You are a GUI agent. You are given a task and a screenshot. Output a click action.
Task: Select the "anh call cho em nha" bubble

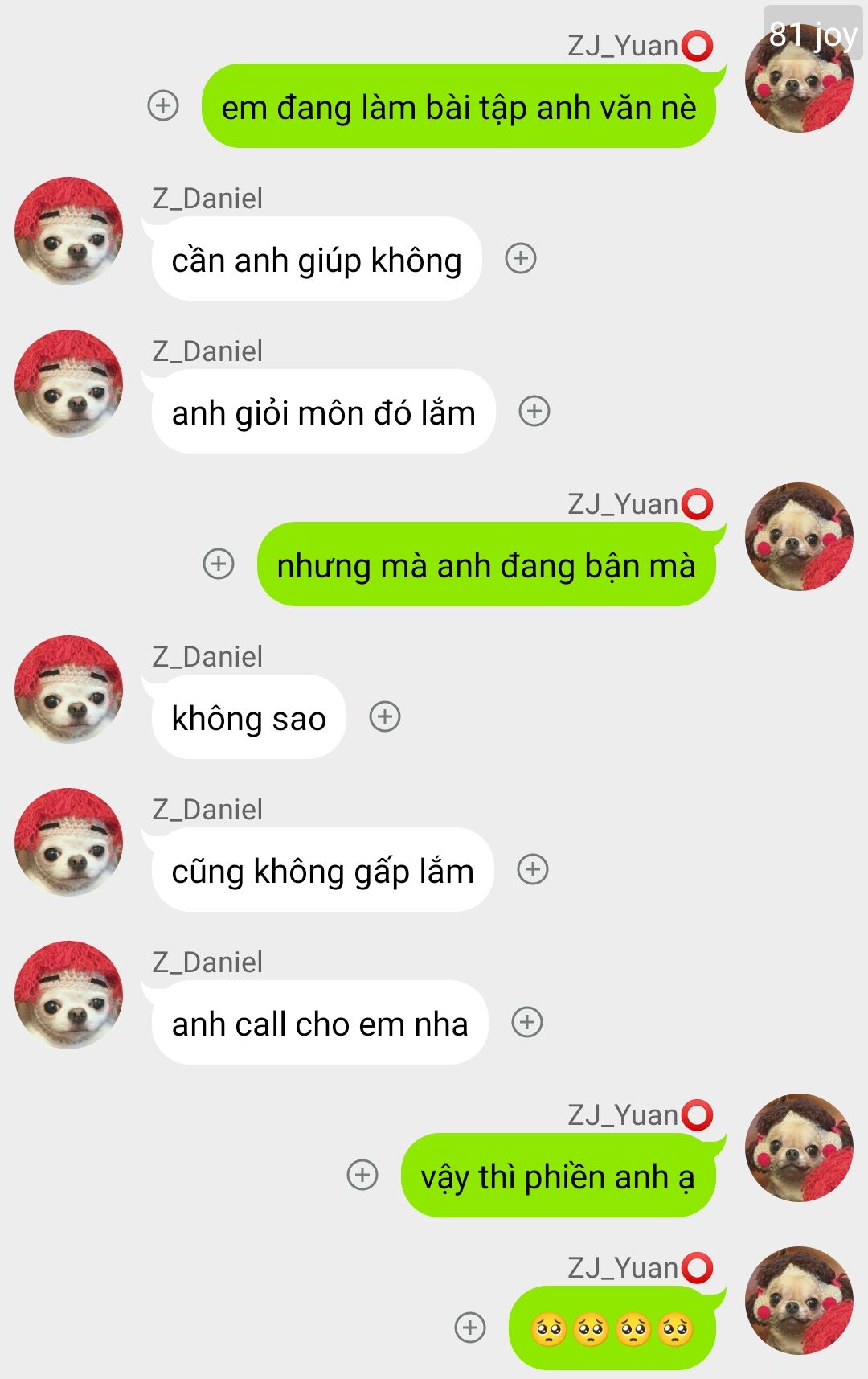320,1023
